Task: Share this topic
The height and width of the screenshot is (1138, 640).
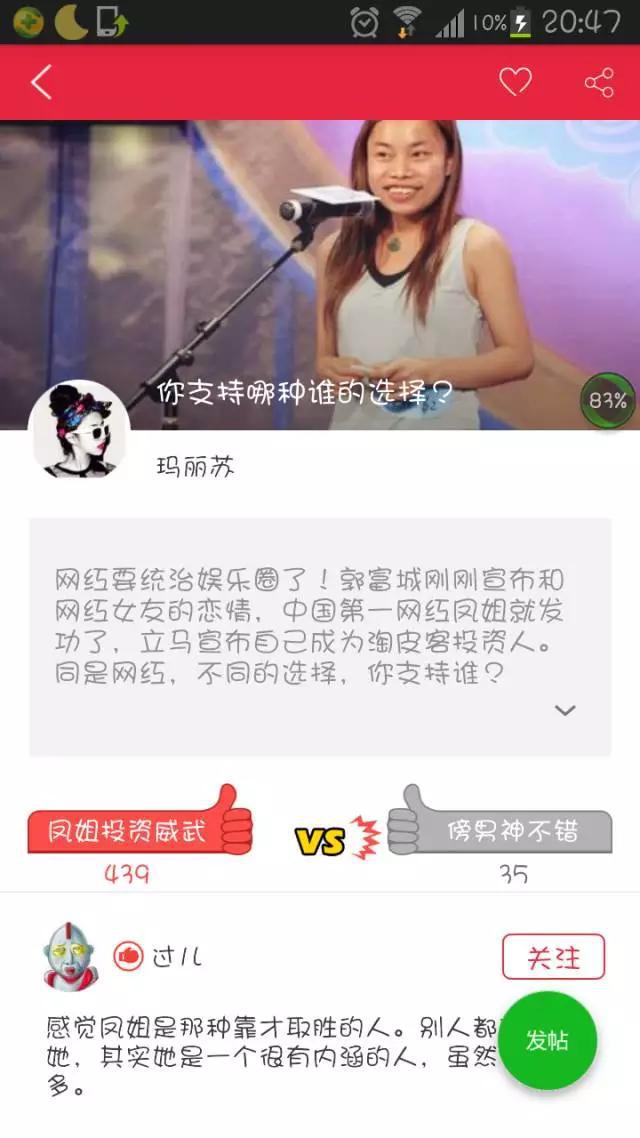Action: point(598,82)
